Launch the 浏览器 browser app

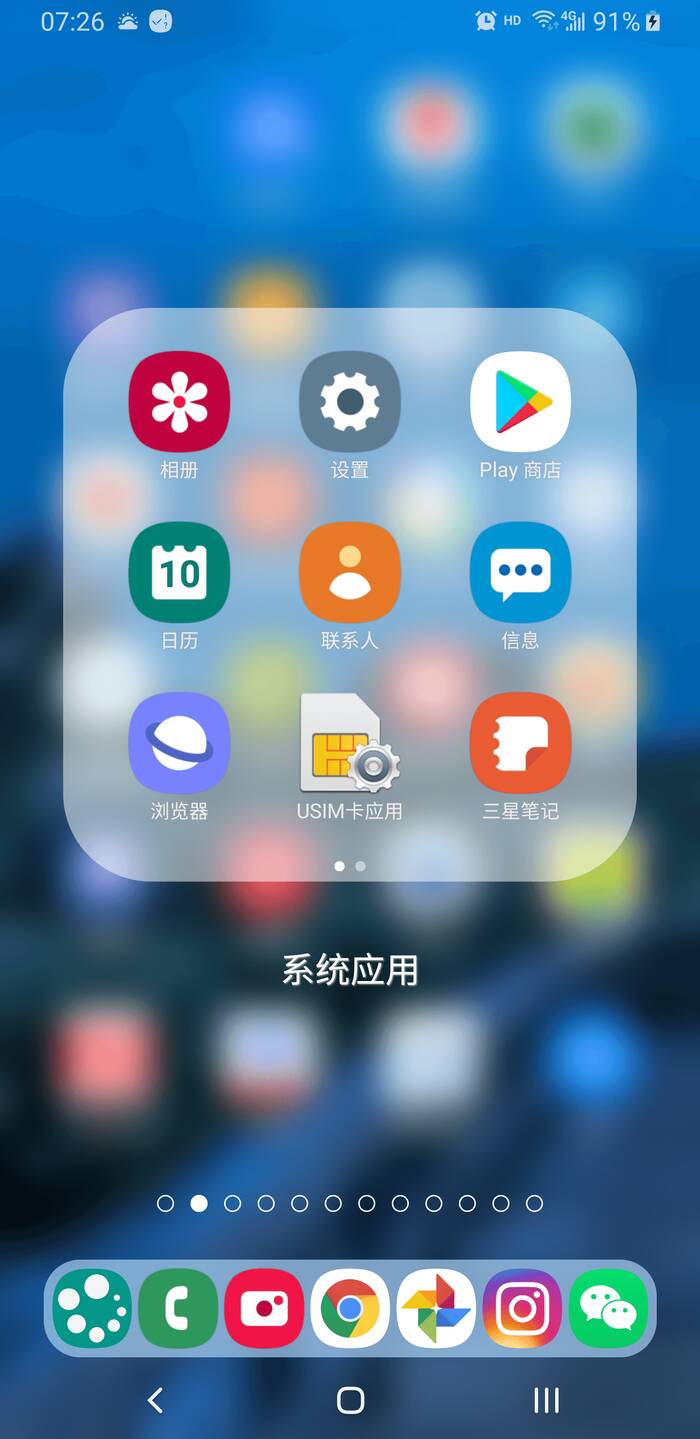[179, 743]
